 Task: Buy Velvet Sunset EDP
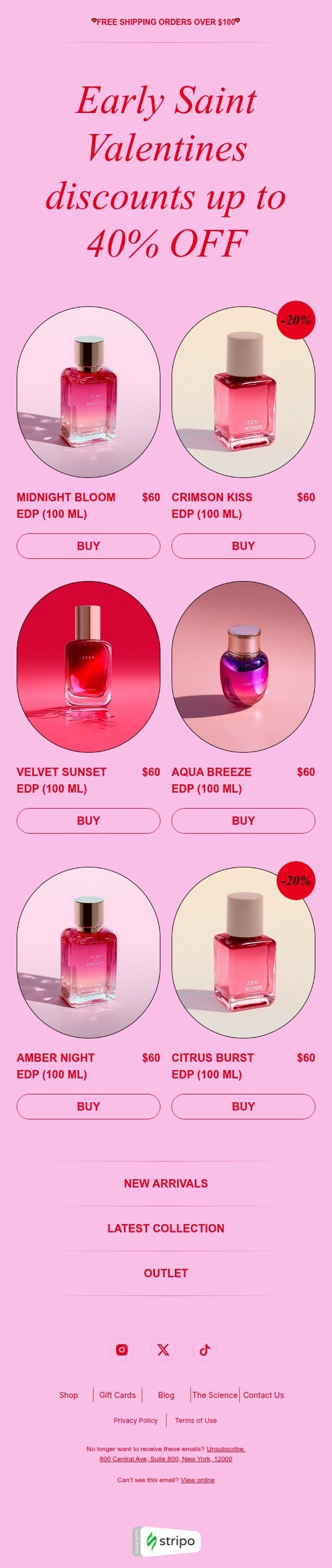click(x=88, y=820)
